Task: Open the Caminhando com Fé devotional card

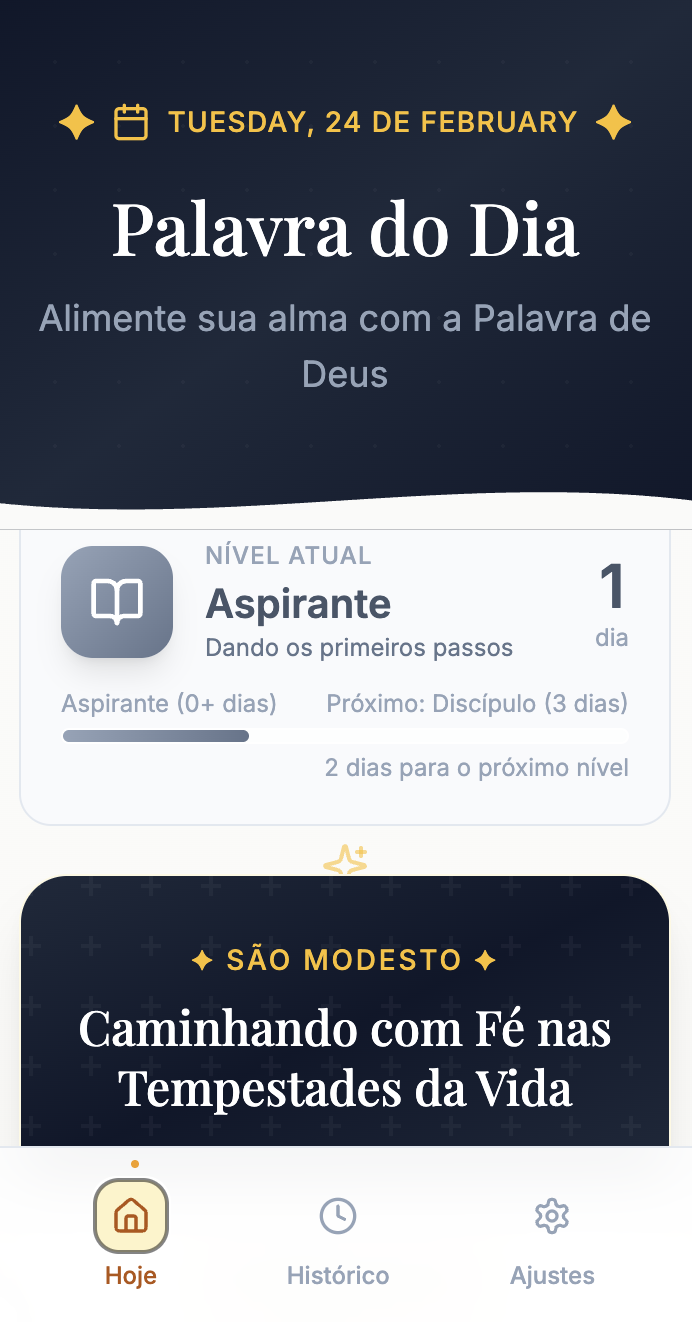Action: coord(345,1058)
